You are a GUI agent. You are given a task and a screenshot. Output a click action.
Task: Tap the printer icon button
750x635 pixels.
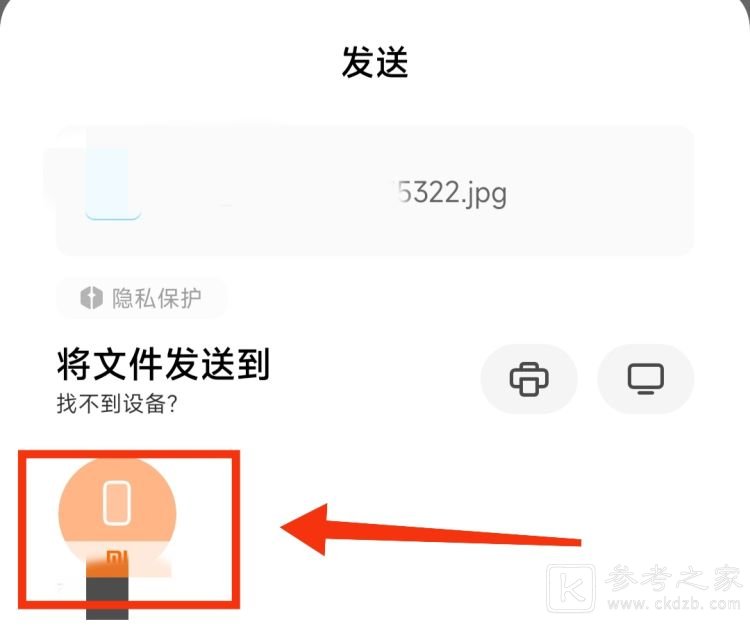pos(529,379)
